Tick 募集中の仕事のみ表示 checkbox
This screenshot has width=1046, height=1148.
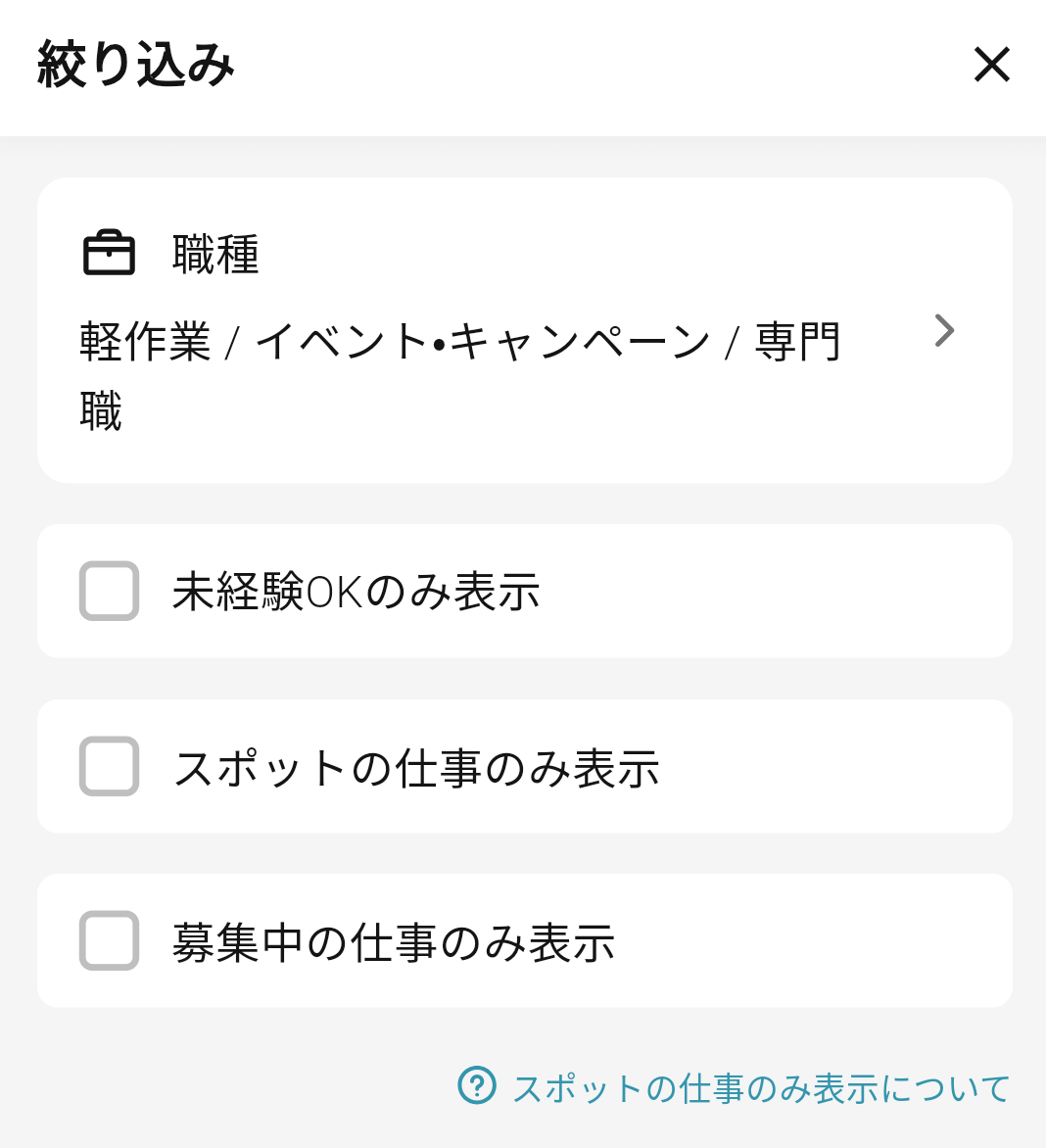[109, 940]
